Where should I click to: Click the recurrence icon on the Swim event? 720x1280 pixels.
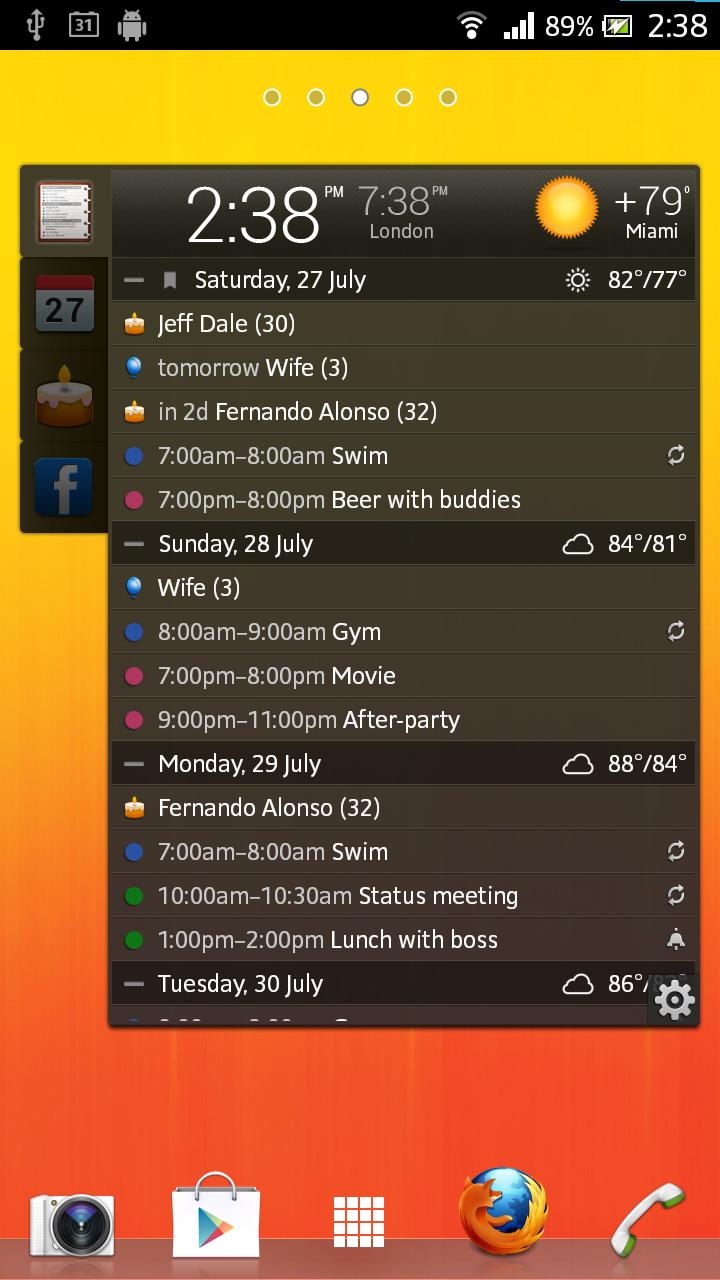pyautogui.click(x=676, y=455)
